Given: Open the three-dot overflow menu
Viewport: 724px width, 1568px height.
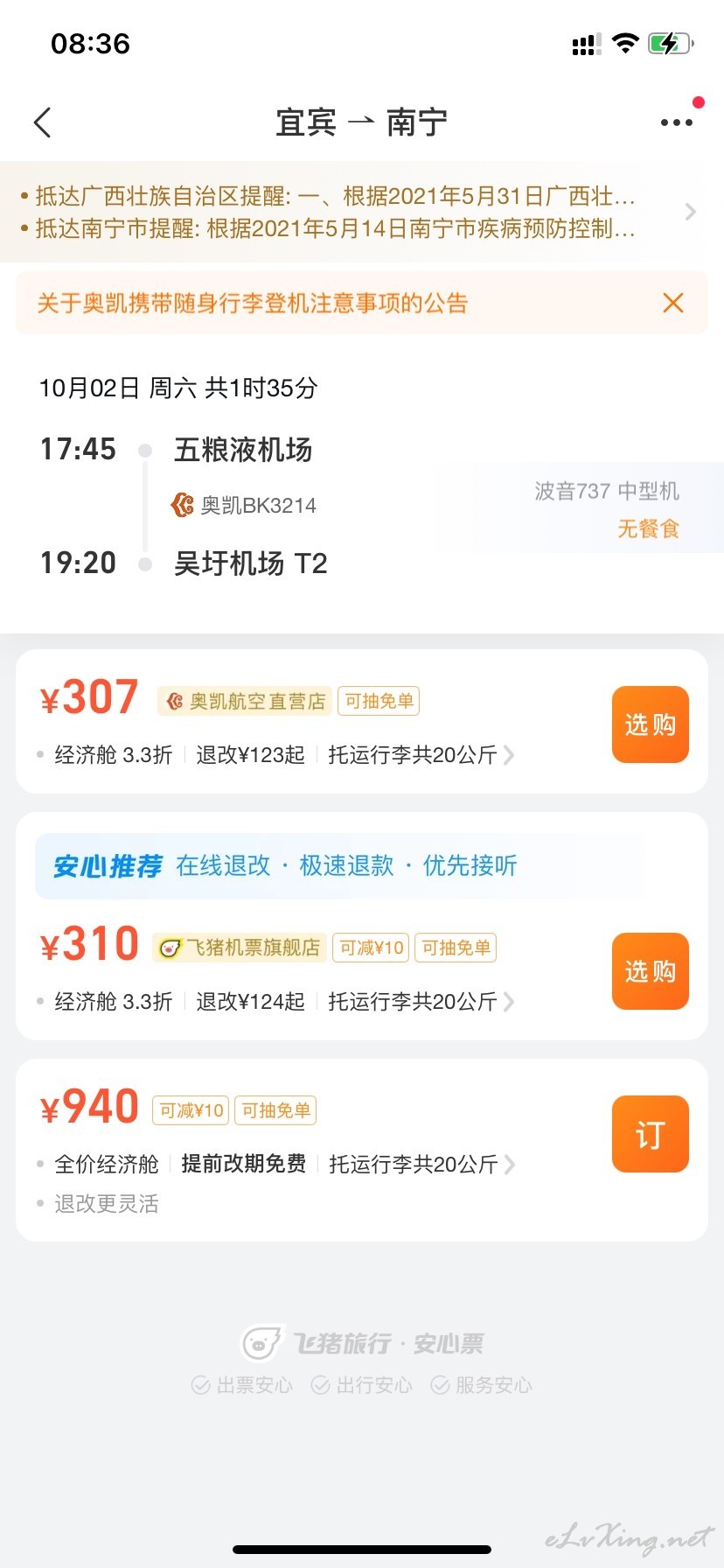Looking at the screenshot, I should [x=677, y=122].
